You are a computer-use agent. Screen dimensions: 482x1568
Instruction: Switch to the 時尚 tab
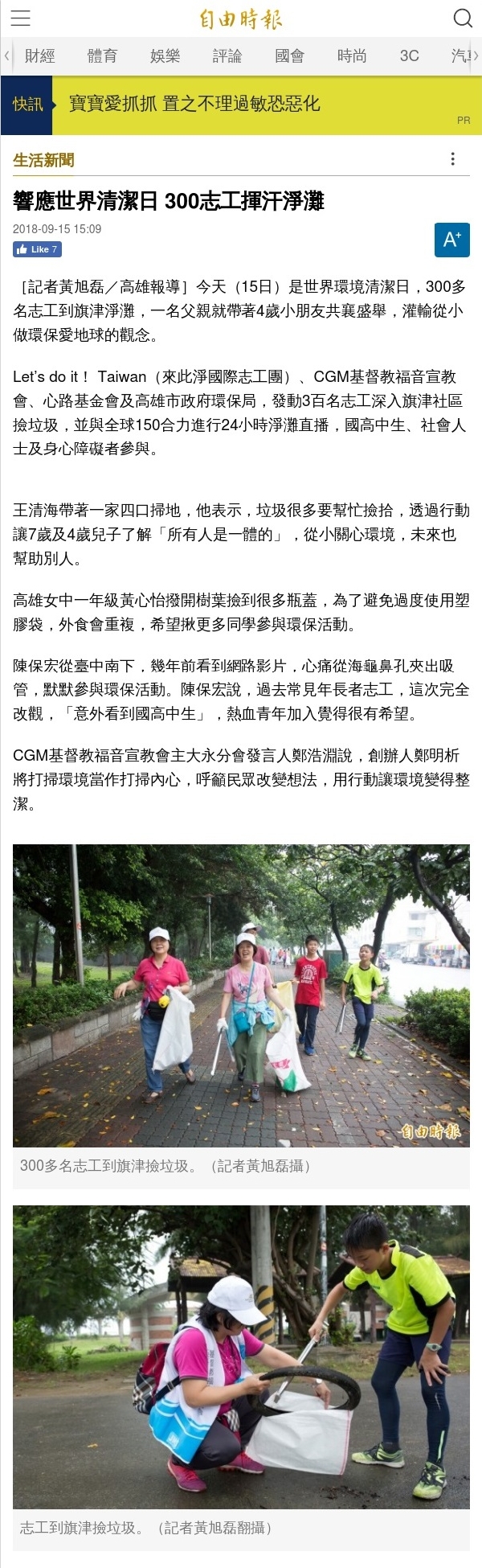point(352,55)
